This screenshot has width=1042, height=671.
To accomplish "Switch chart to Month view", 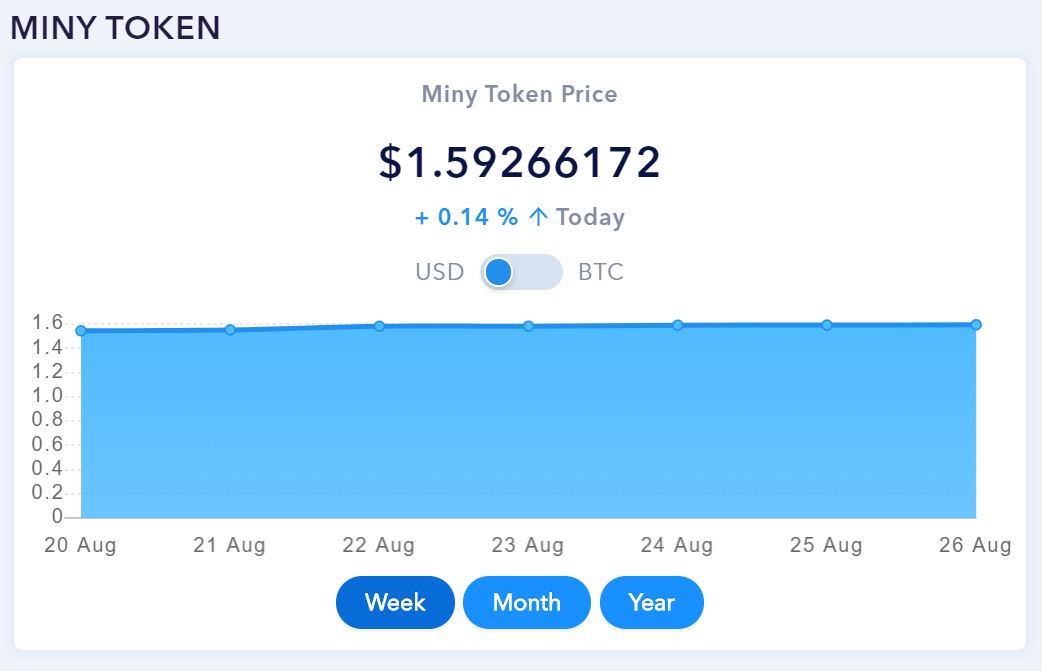I will pyautogui.click(x=527, y=603).
